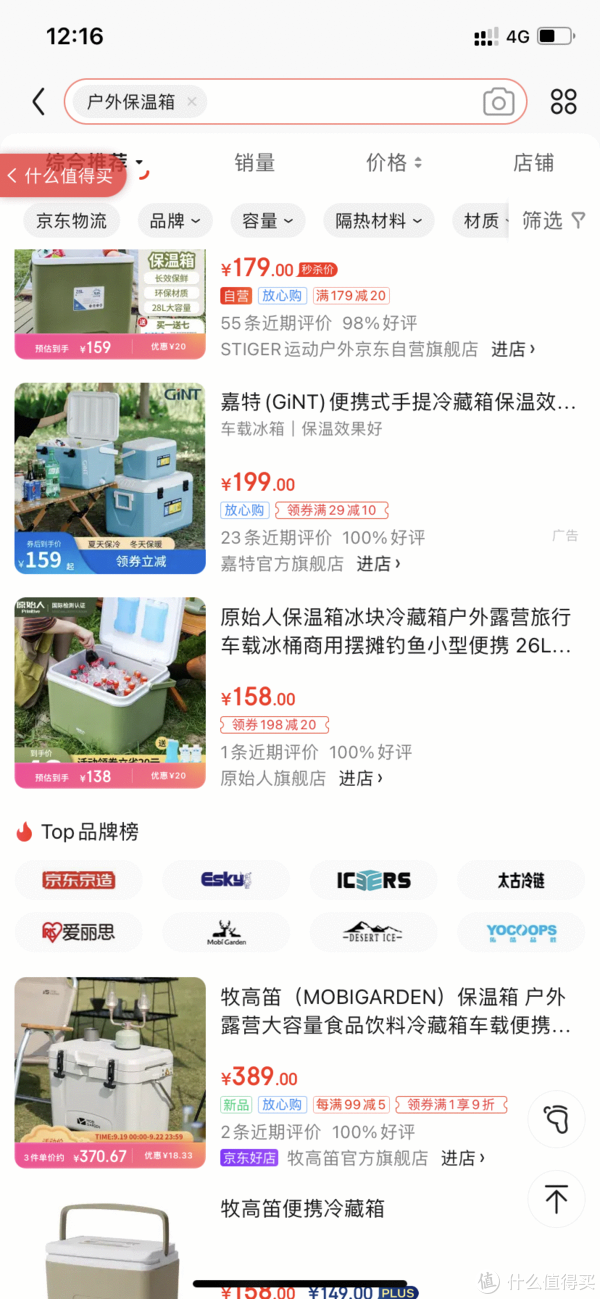
Task: Clear the 户外保温箱 search term
Action: [191, 101]
